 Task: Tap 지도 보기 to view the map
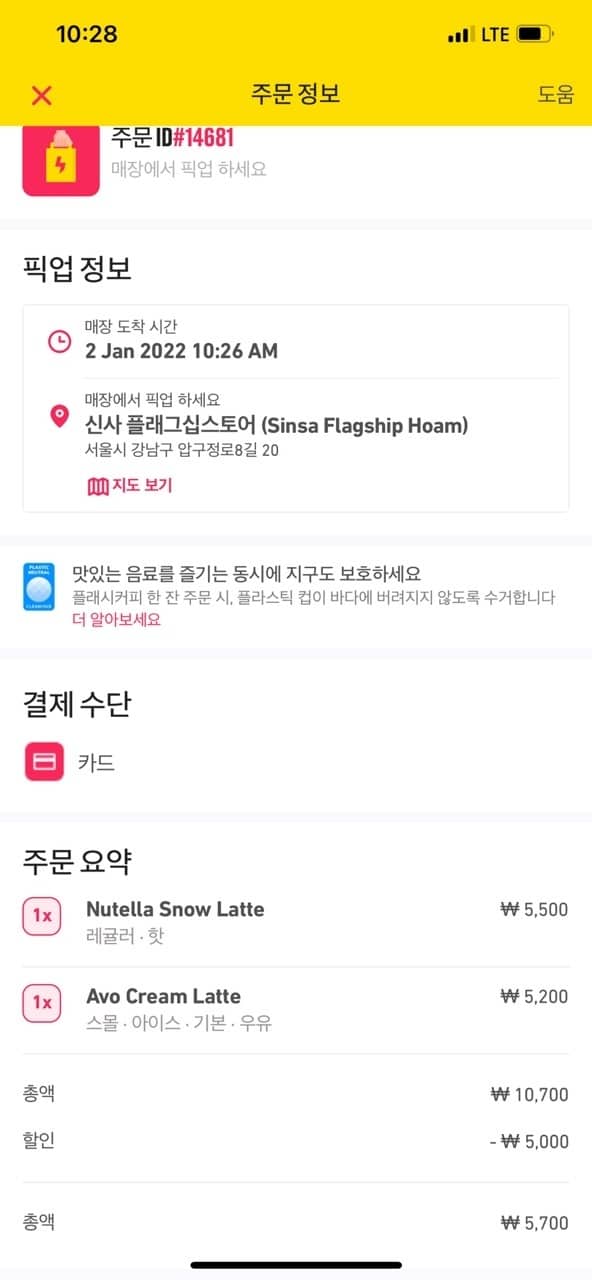point(130,486)
